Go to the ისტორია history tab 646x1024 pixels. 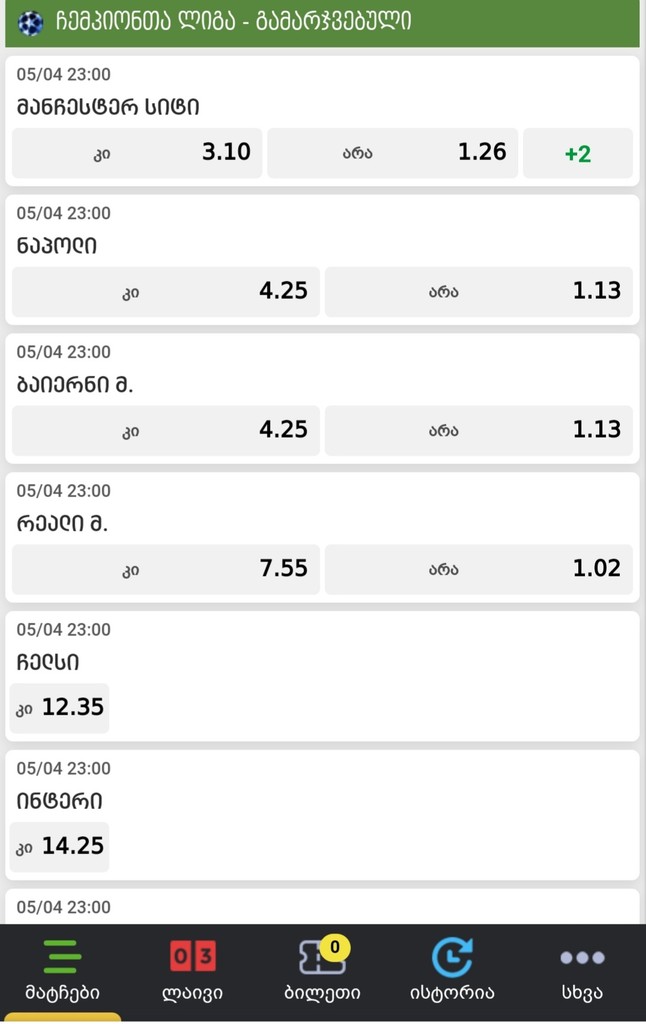point(452,971)
